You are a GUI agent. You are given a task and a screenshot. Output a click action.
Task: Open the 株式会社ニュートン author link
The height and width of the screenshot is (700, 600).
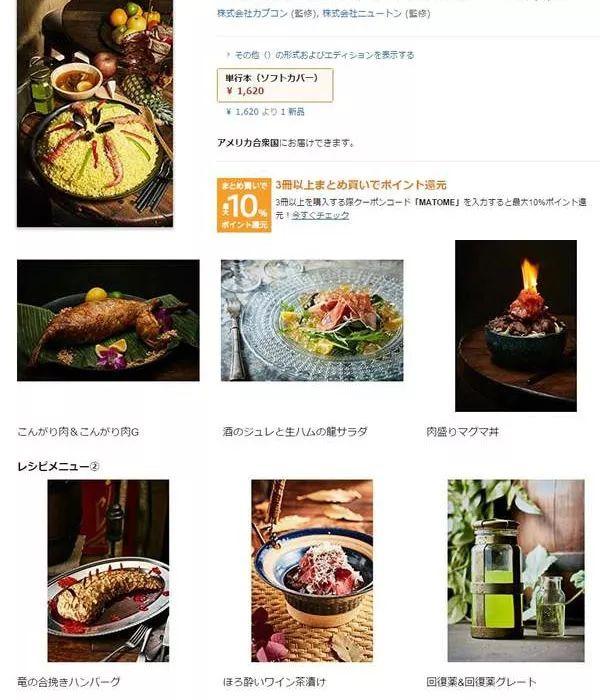click(x=362, y=13)
